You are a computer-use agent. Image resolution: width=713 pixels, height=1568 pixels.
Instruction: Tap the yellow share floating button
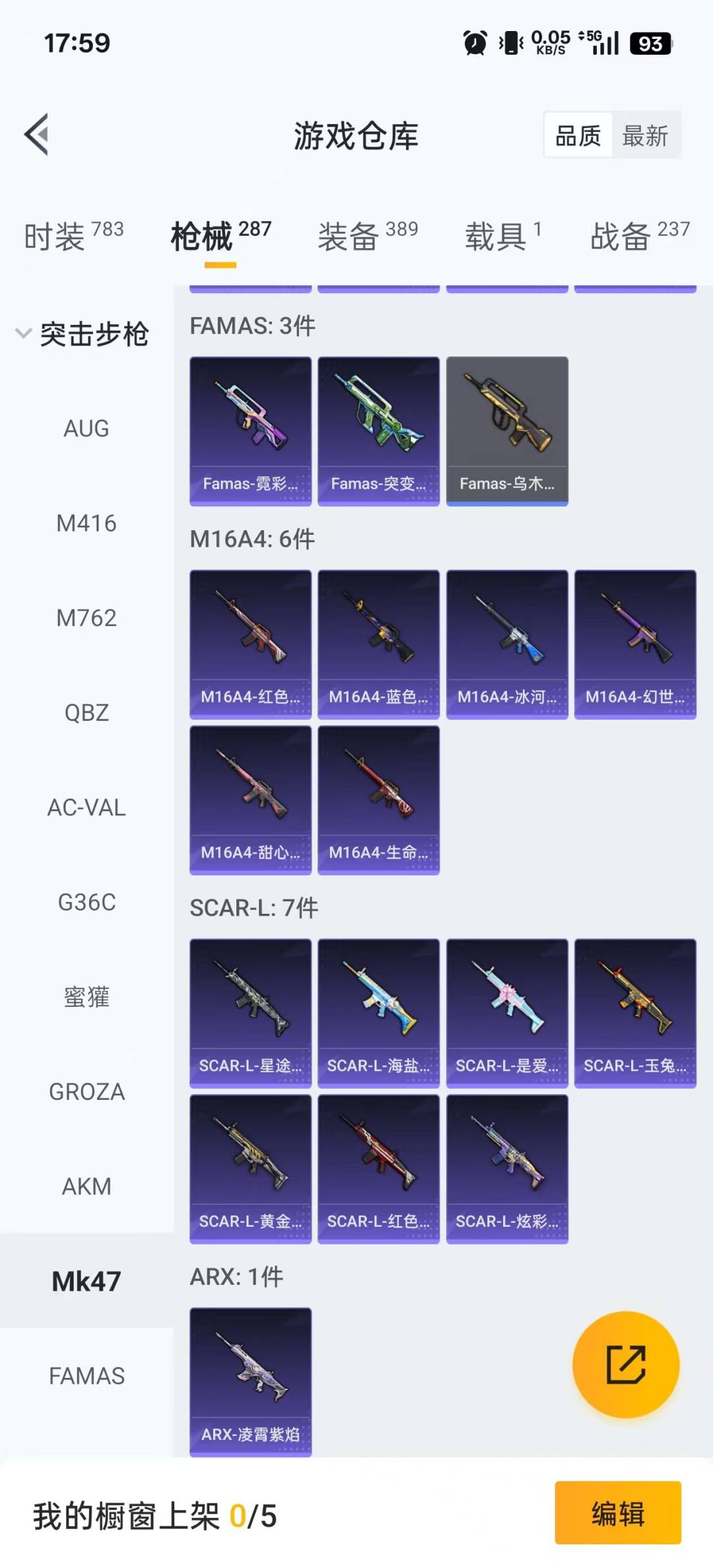click(625, 1364)
